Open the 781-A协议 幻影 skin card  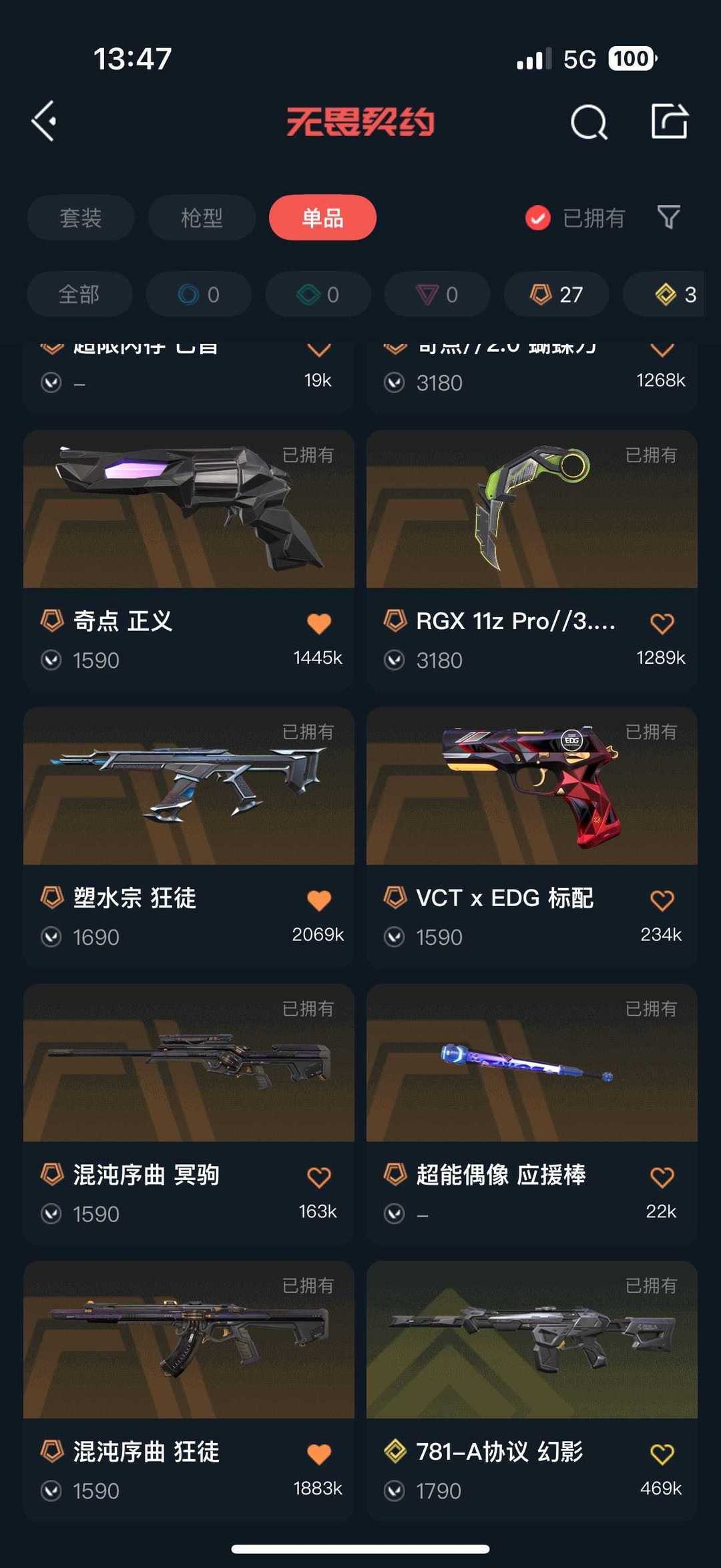click(x=532, y=1390)
